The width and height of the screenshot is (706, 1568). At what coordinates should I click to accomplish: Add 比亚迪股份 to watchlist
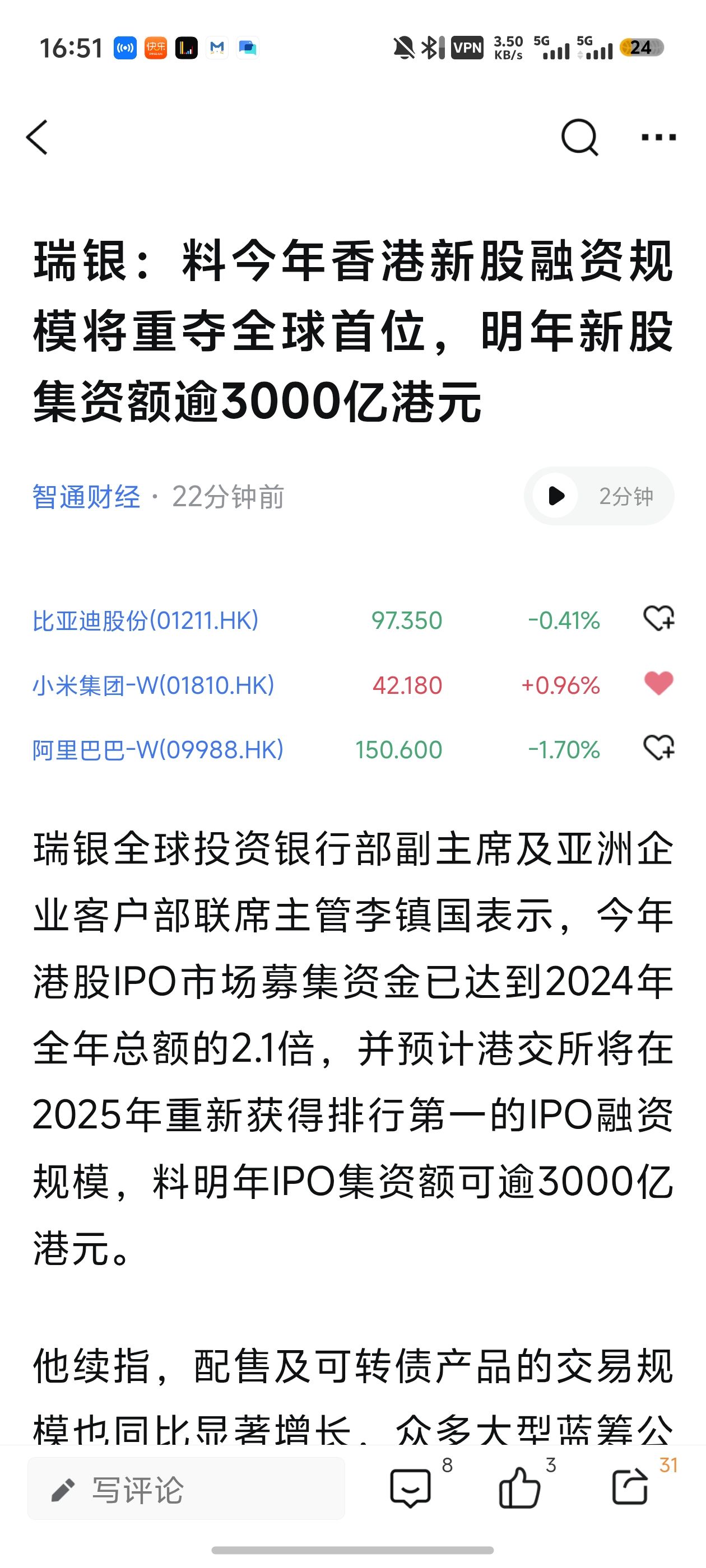[658, 619]
